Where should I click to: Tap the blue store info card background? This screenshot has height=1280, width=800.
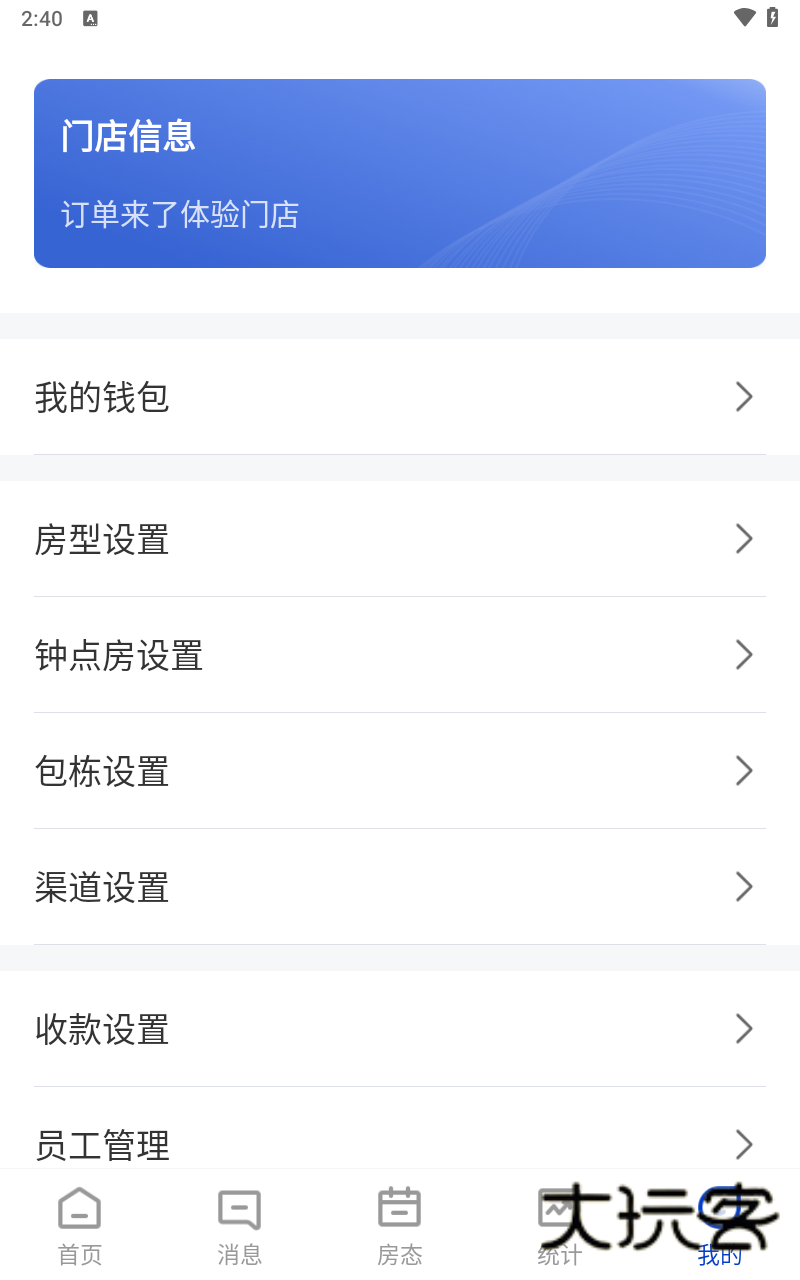coord(400,173)
